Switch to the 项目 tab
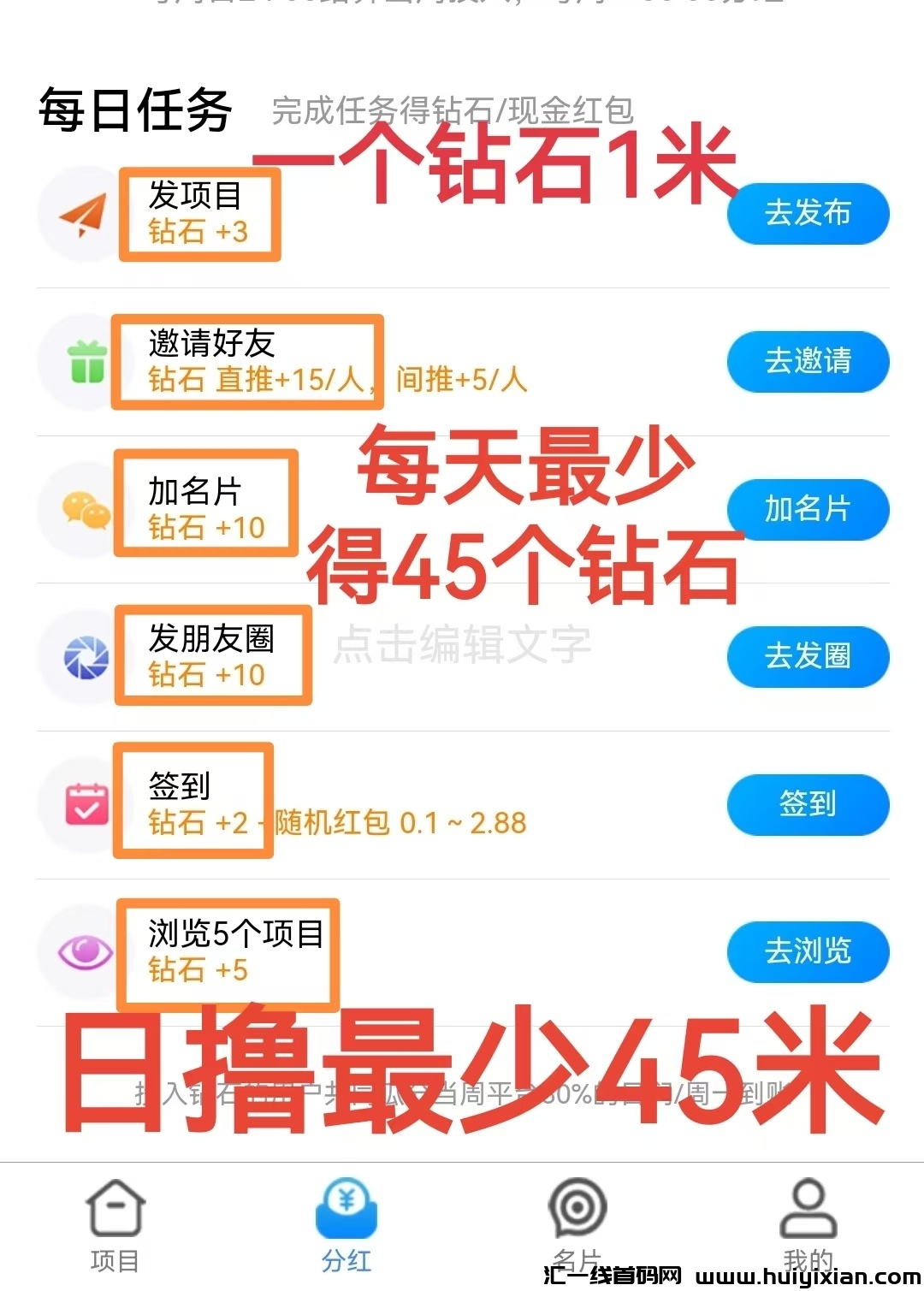 tap(115, 1223)
